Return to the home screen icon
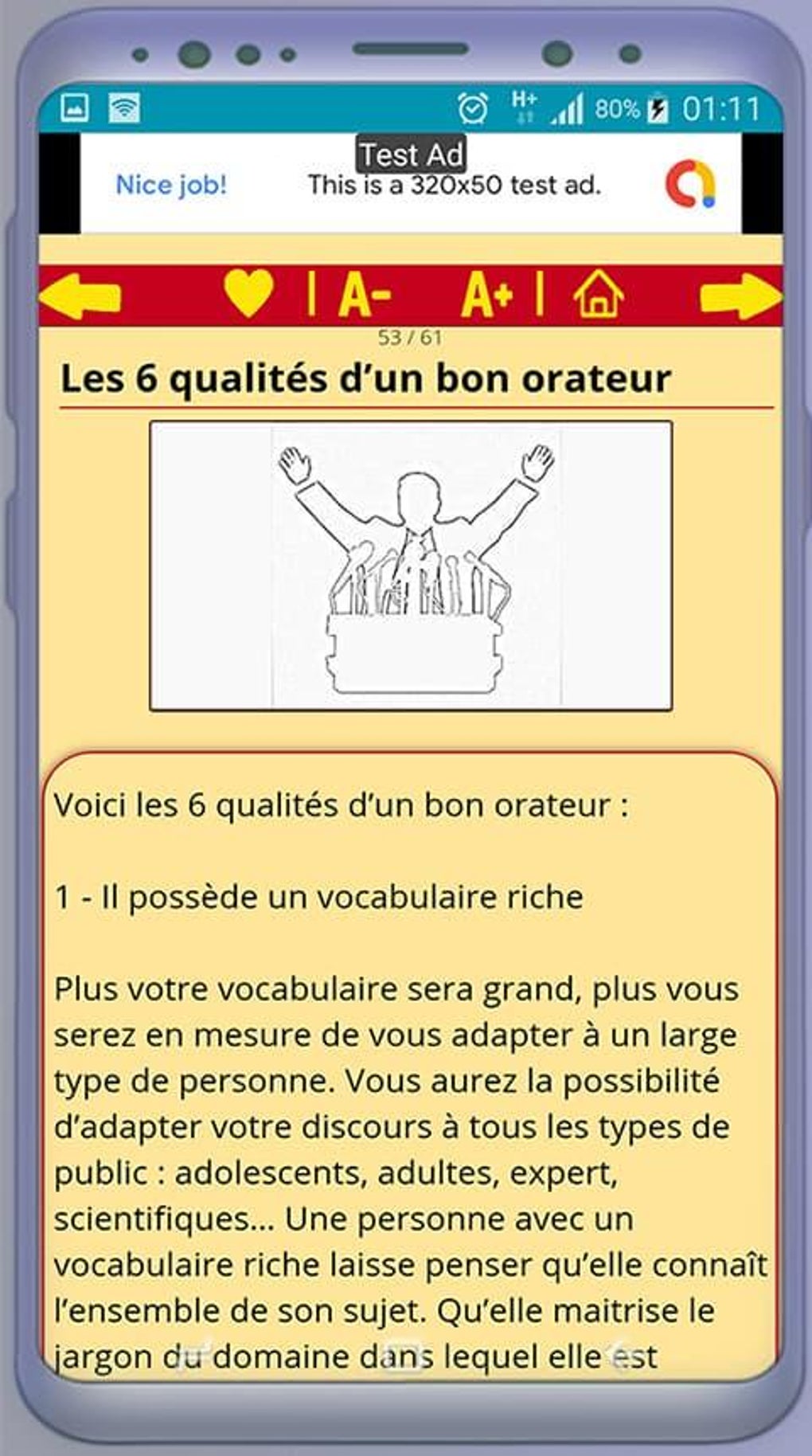Screen dimensions: 812x1456 tap(599, 295)
